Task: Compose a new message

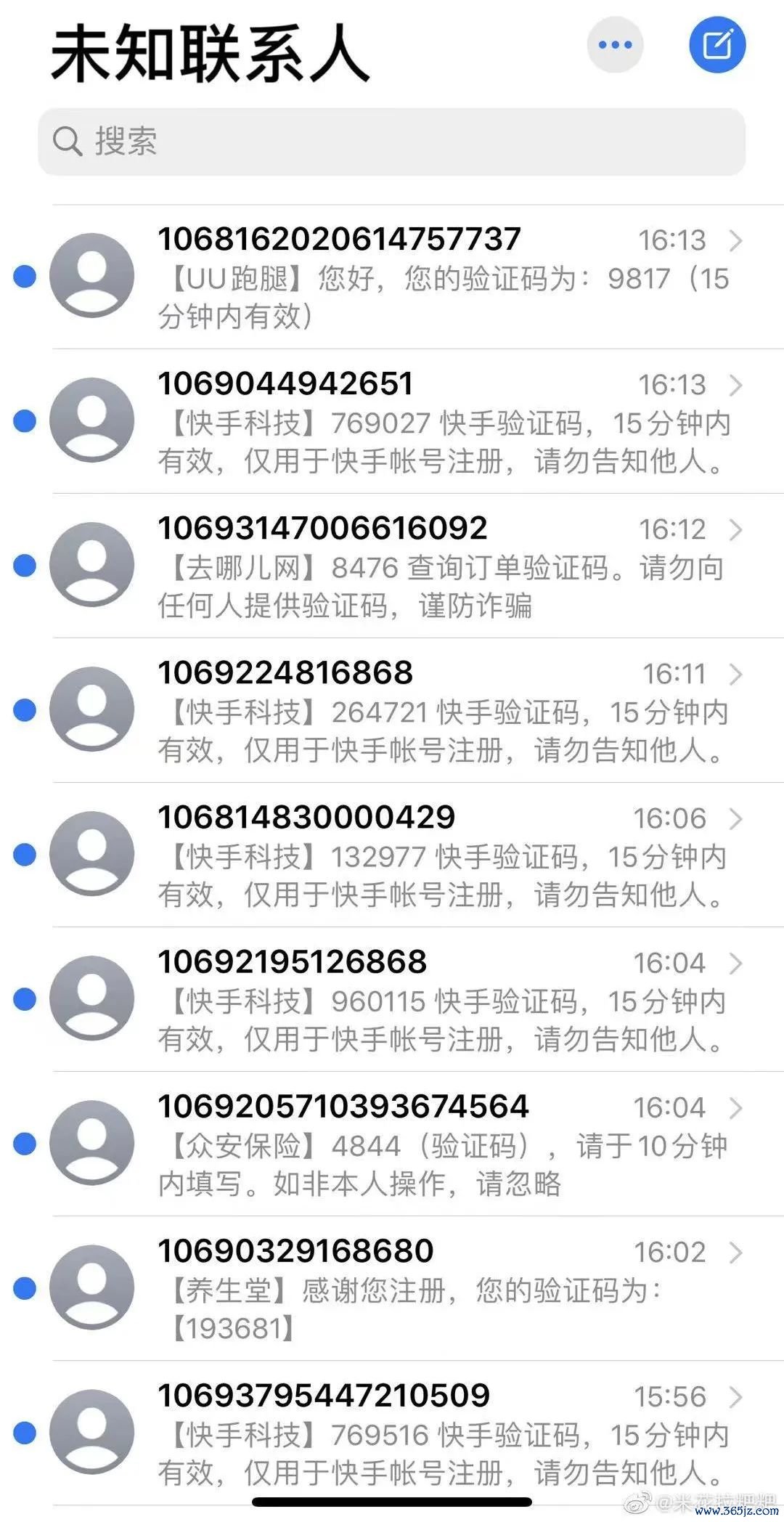Action: click(717, 45)
